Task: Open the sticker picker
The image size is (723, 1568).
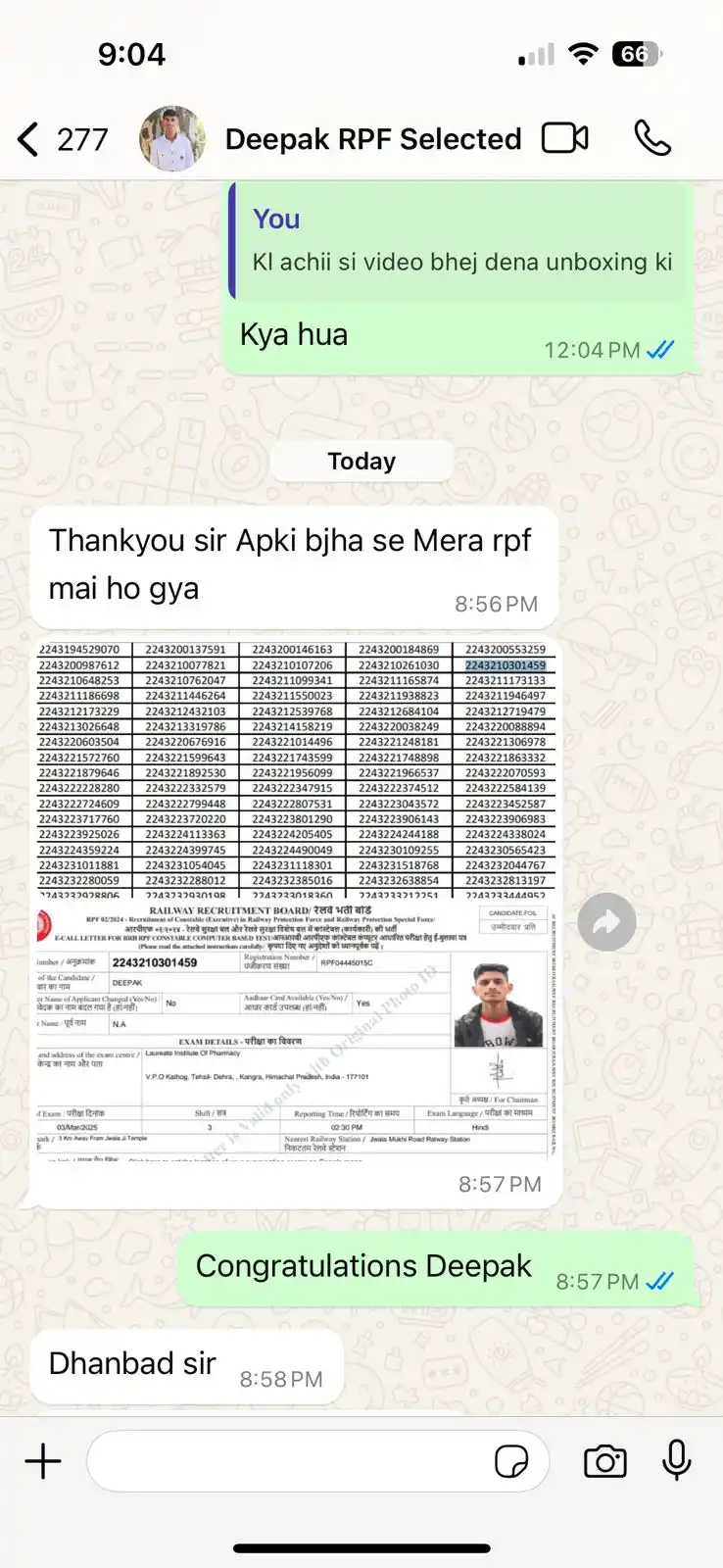Action: point(511,1461)
